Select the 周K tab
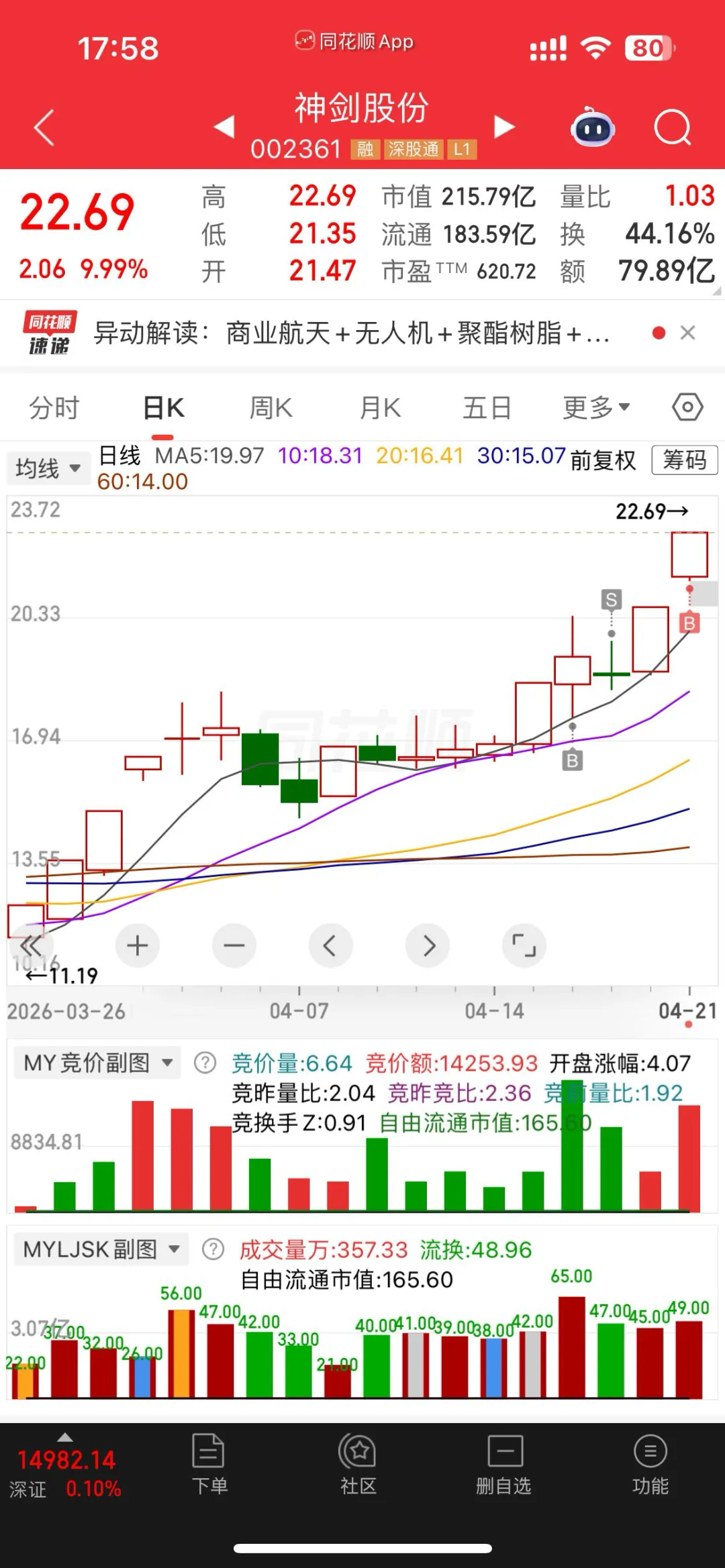This screenshot has height=1568, width=725. point(271,408)
